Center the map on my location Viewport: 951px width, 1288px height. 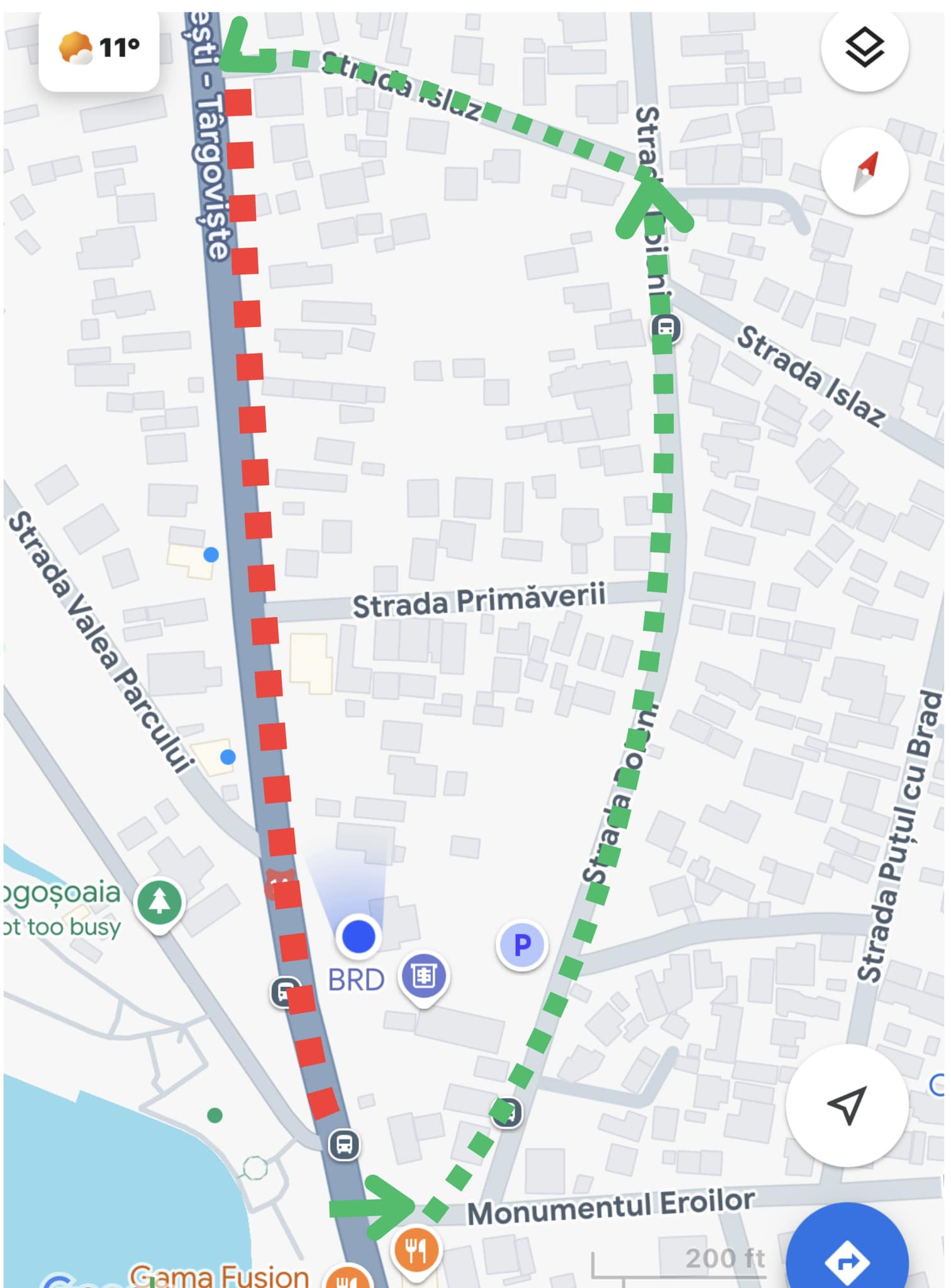(x=847, y=1105)
